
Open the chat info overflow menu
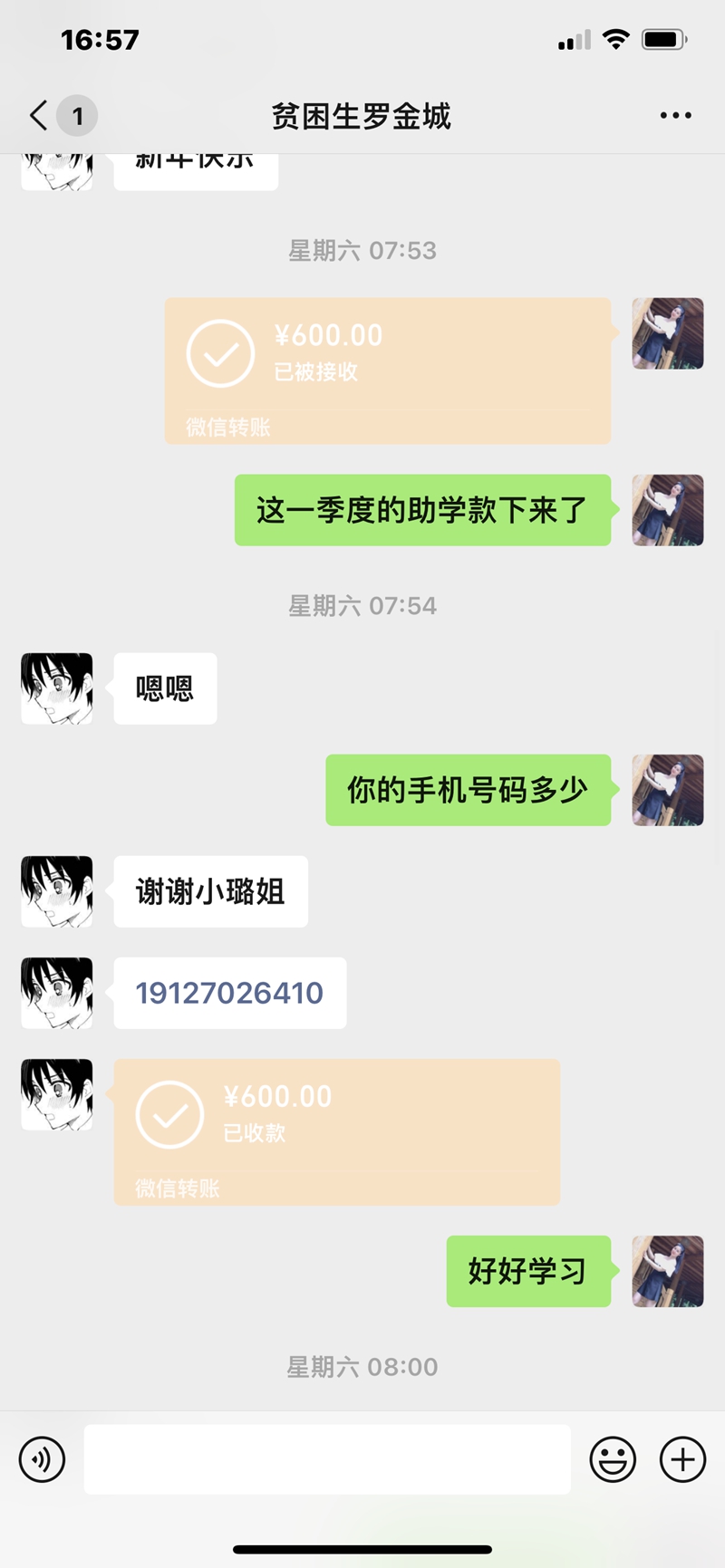(675, 116)
